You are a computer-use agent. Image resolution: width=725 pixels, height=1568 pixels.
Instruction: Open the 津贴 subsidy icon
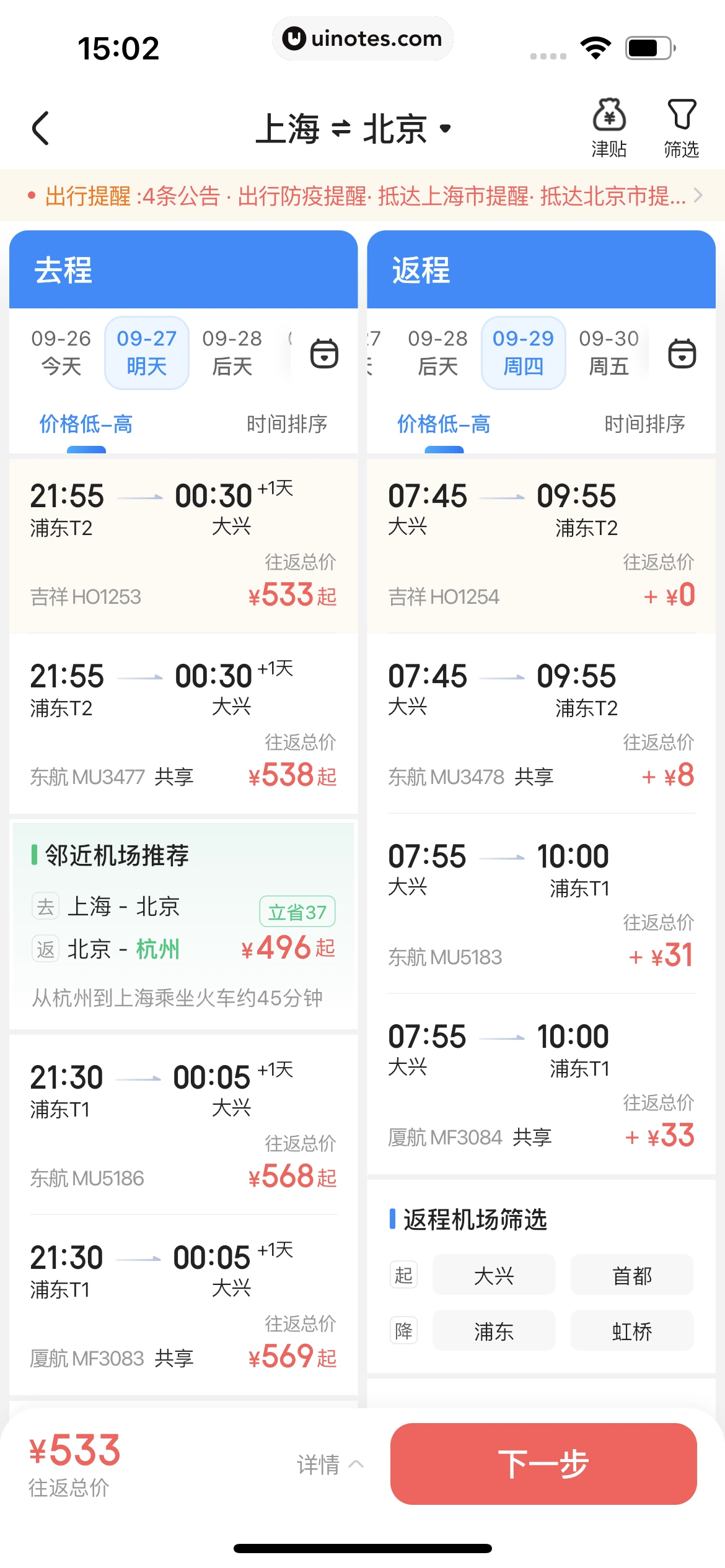(x=609, y=128)
